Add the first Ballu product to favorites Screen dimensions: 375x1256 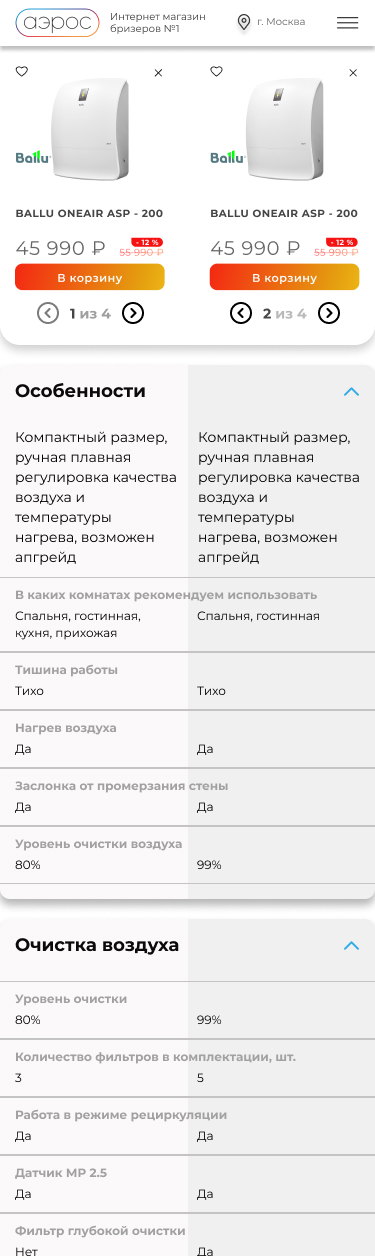pos(22,71)
